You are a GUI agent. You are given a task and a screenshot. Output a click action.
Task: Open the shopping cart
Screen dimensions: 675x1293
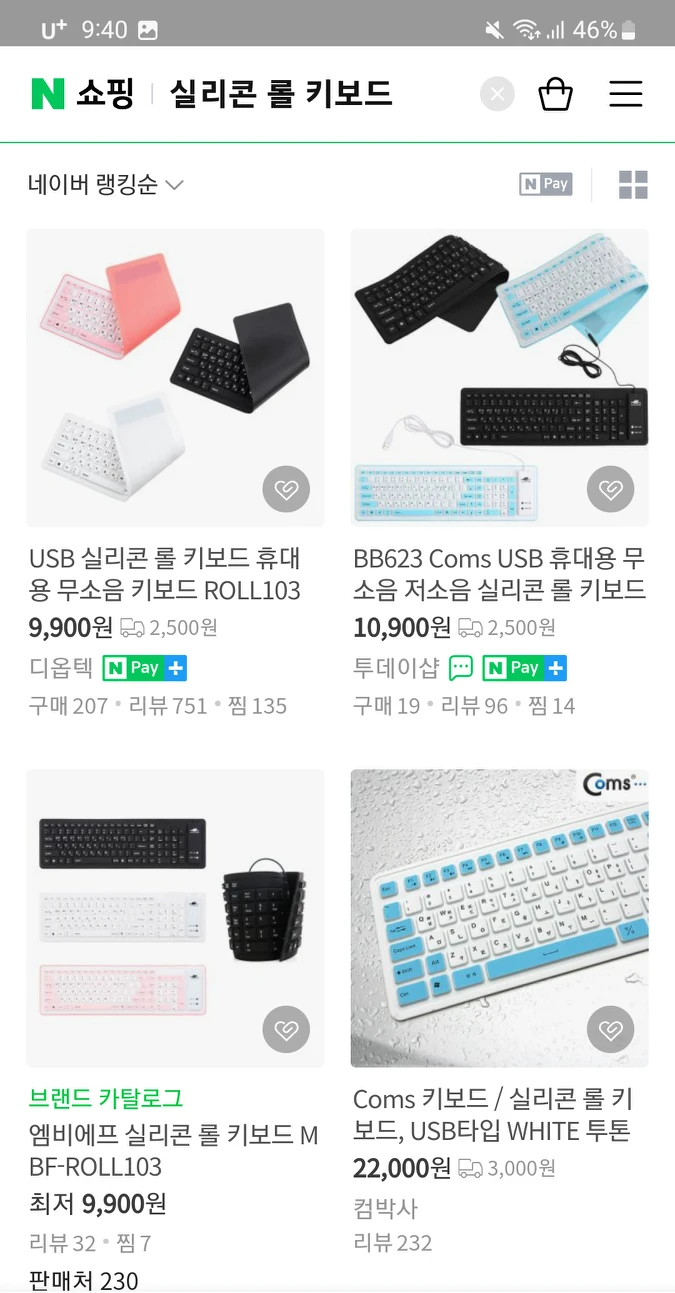pyautogui.click(x=555, y=95)
